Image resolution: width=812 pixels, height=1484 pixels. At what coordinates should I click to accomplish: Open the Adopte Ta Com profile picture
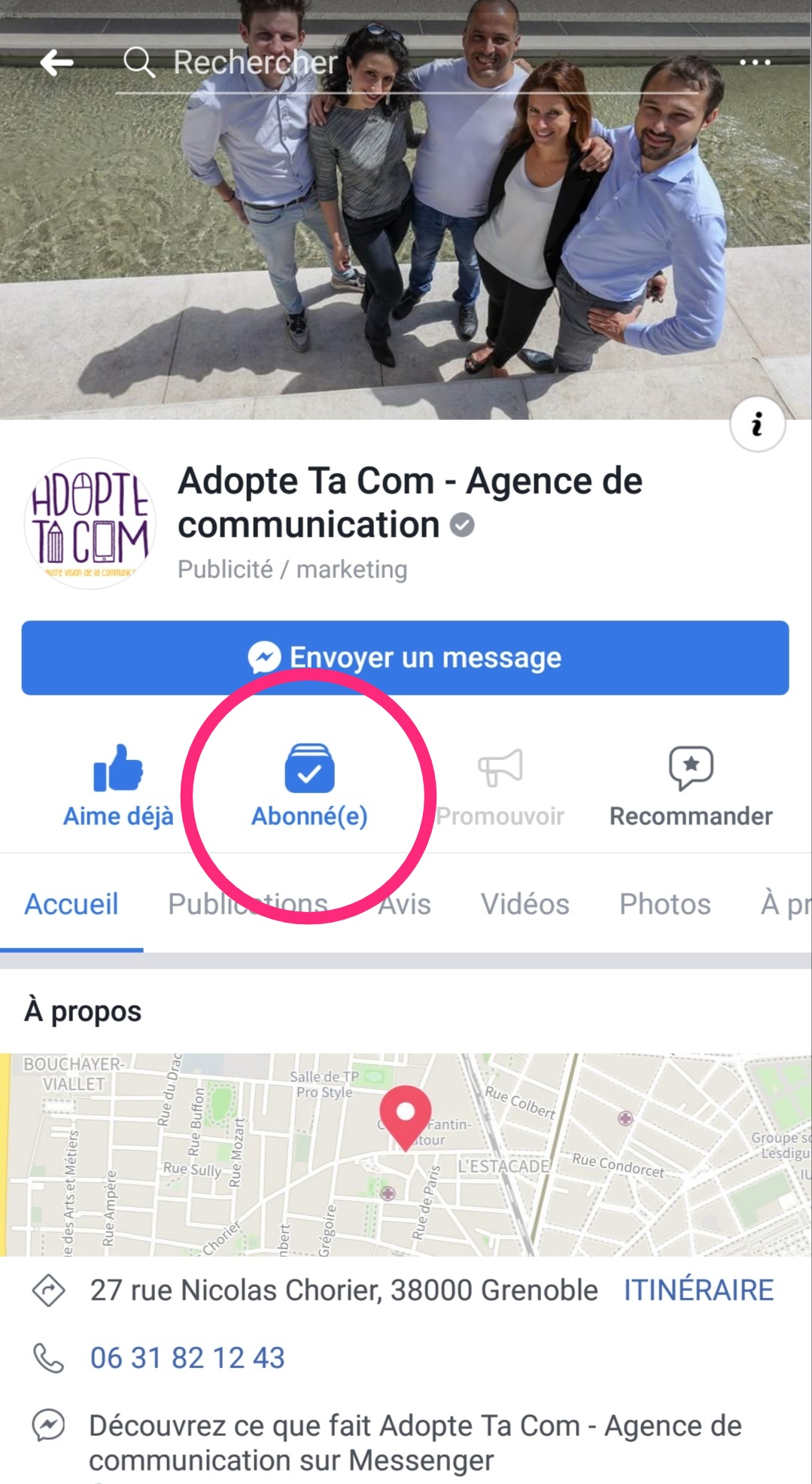click(90, 524)
